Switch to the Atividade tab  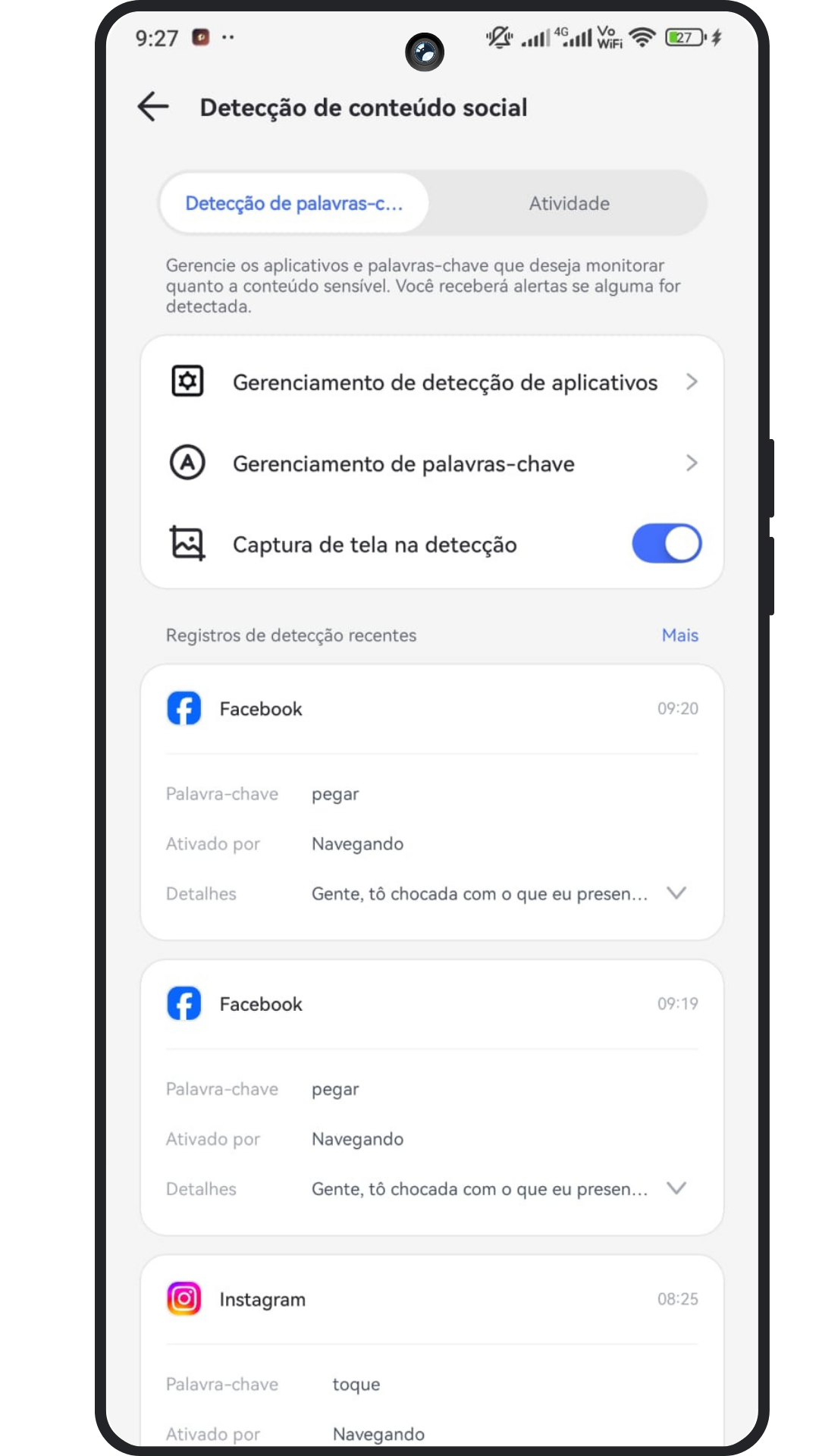point(569,203)
